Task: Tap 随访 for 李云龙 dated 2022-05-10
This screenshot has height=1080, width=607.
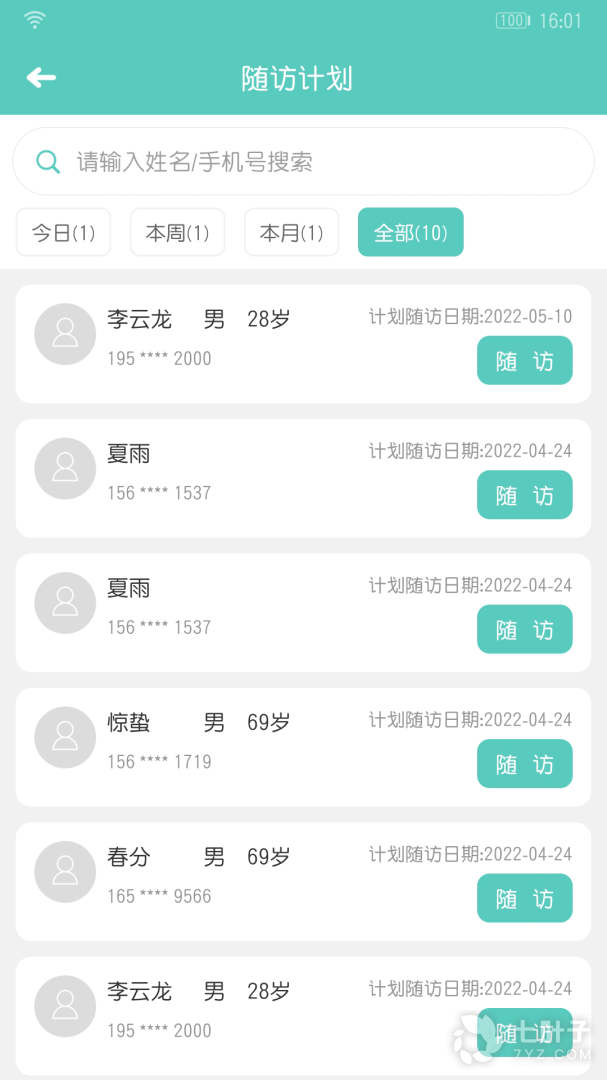Action: (524, 361)
